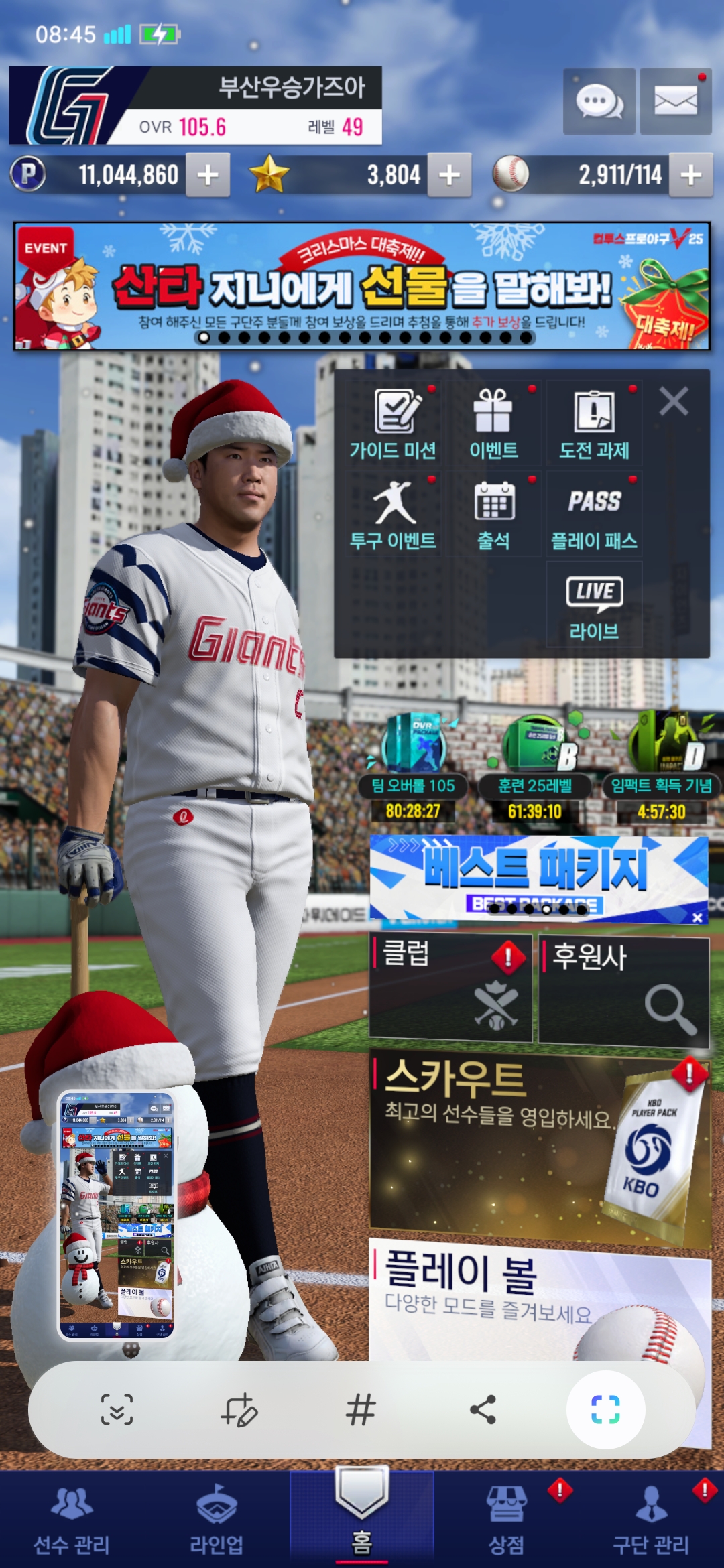The height and width of the screenshot is (1568, 724).
Task: Add more stars with the plus button
Action: coord(449,175)
